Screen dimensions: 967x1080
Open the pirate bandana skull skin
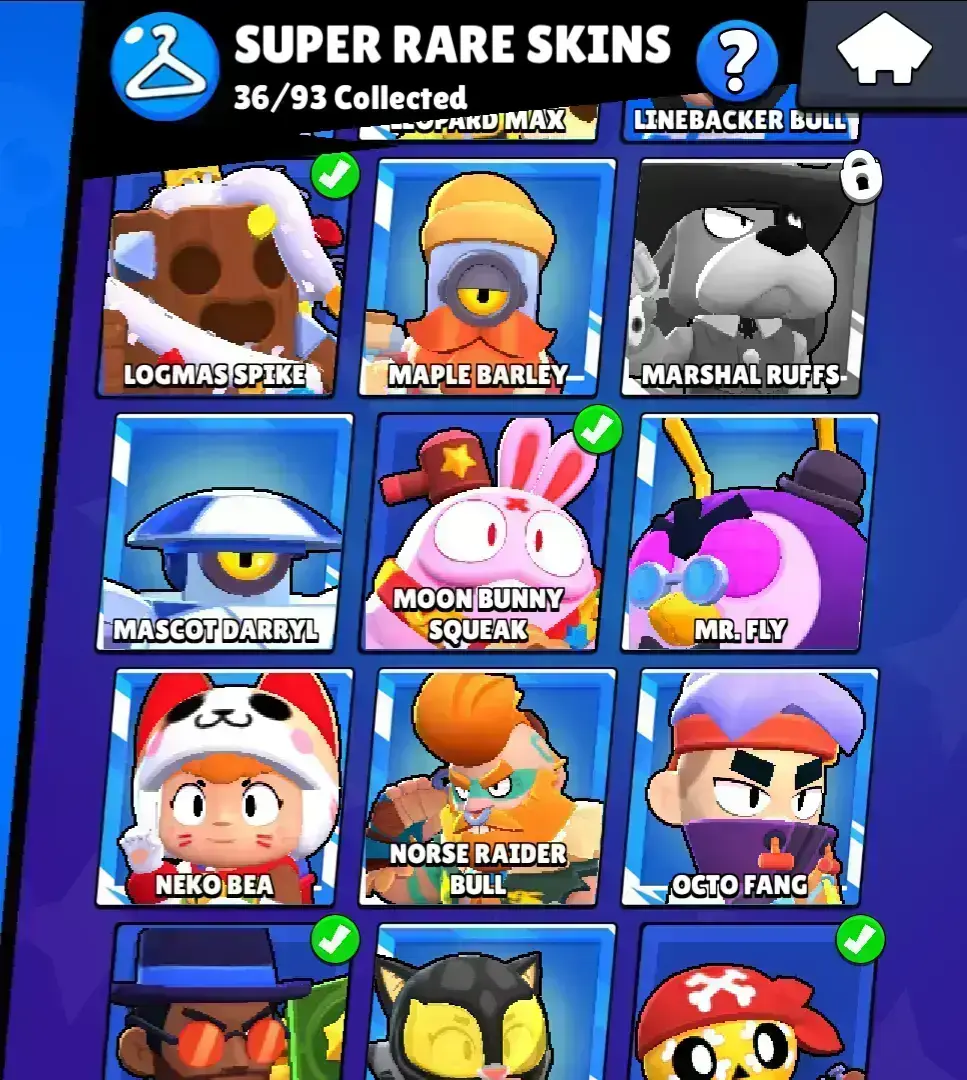tap(751, 1005)
